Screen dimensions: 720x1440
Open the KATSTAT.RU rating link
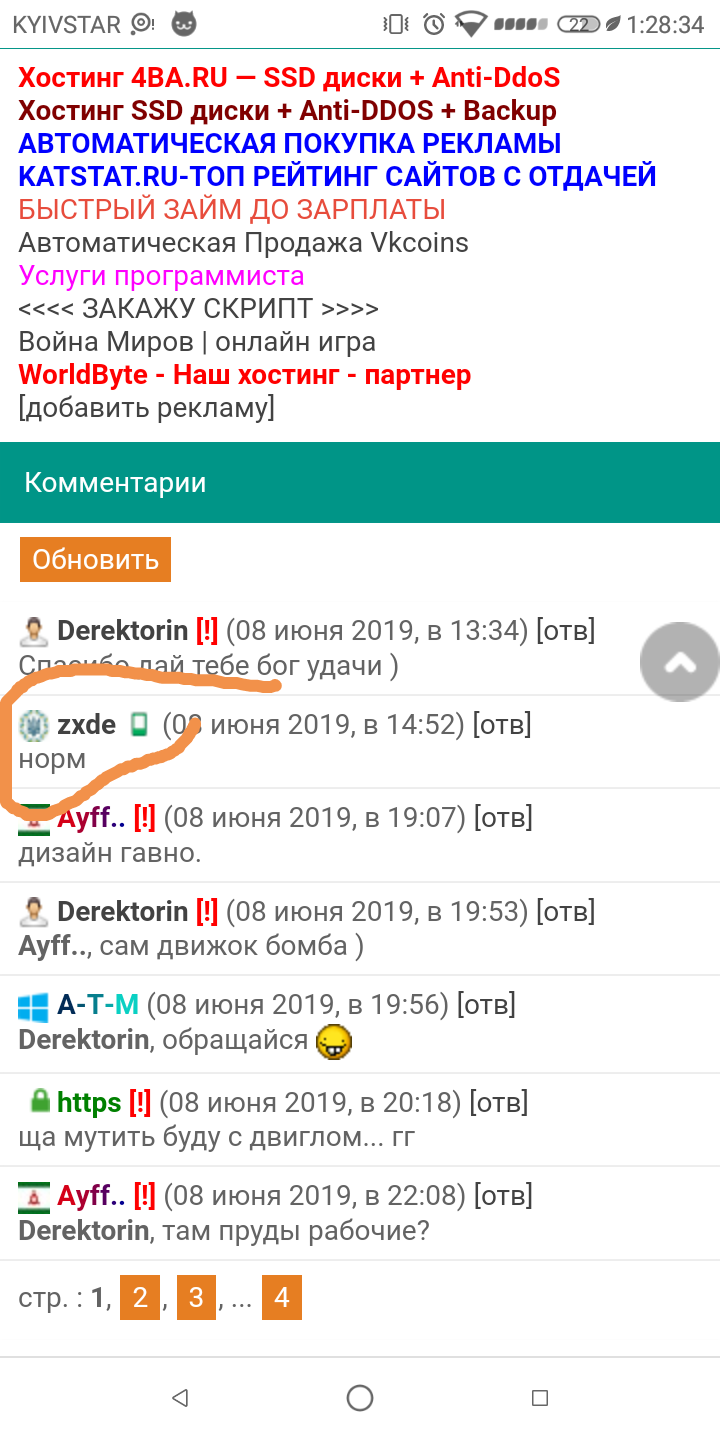pos(337,177)
